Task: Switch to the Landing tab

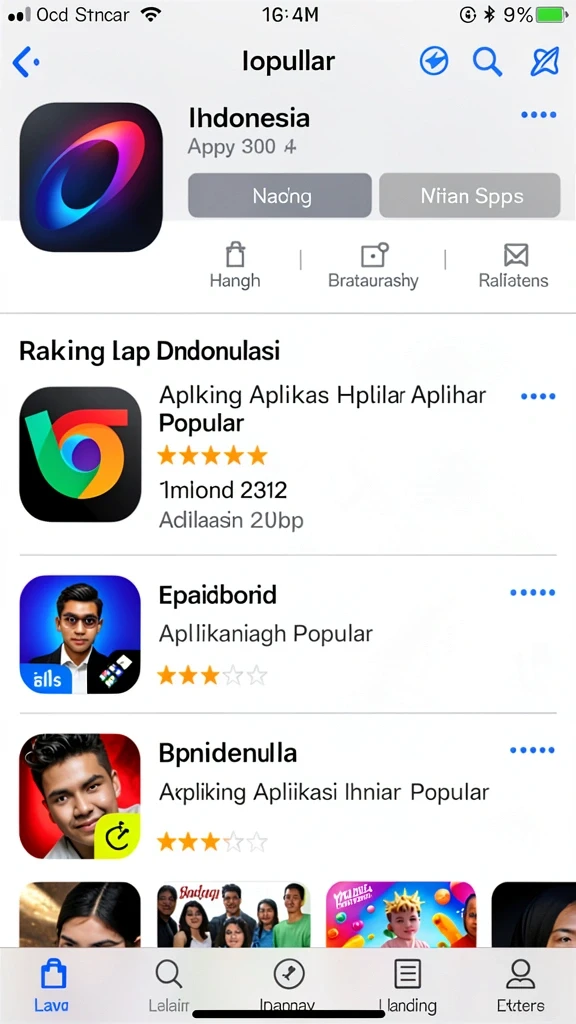Action: pyautogui.click(x=408, y=986)
